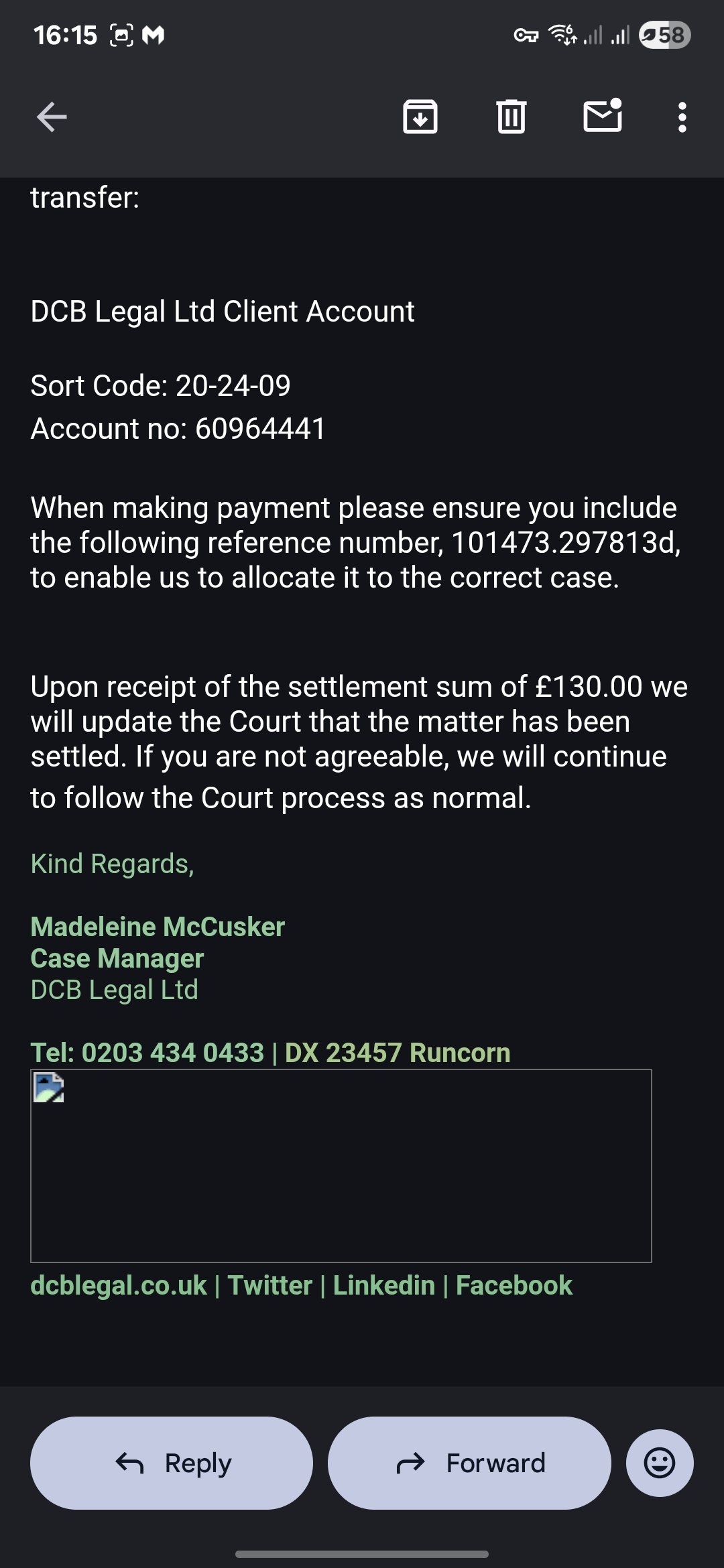The height and width of the screenshot is (1568, 724).
Task: Open the Facebook link in the signature
Action: tap(514, 1285)
